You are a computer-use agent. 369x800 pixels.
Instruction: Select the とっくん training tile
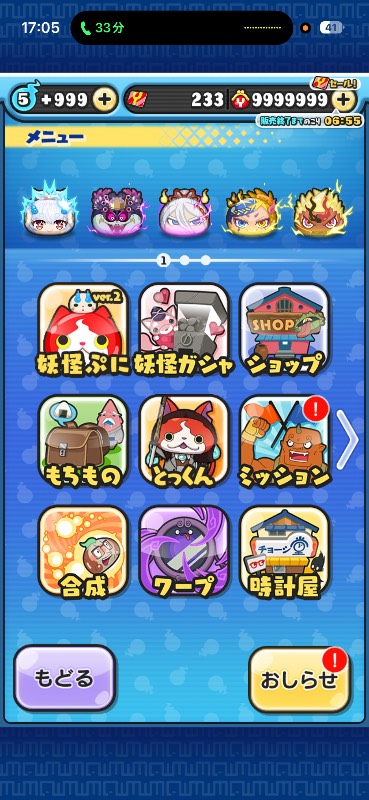point(184,441)
